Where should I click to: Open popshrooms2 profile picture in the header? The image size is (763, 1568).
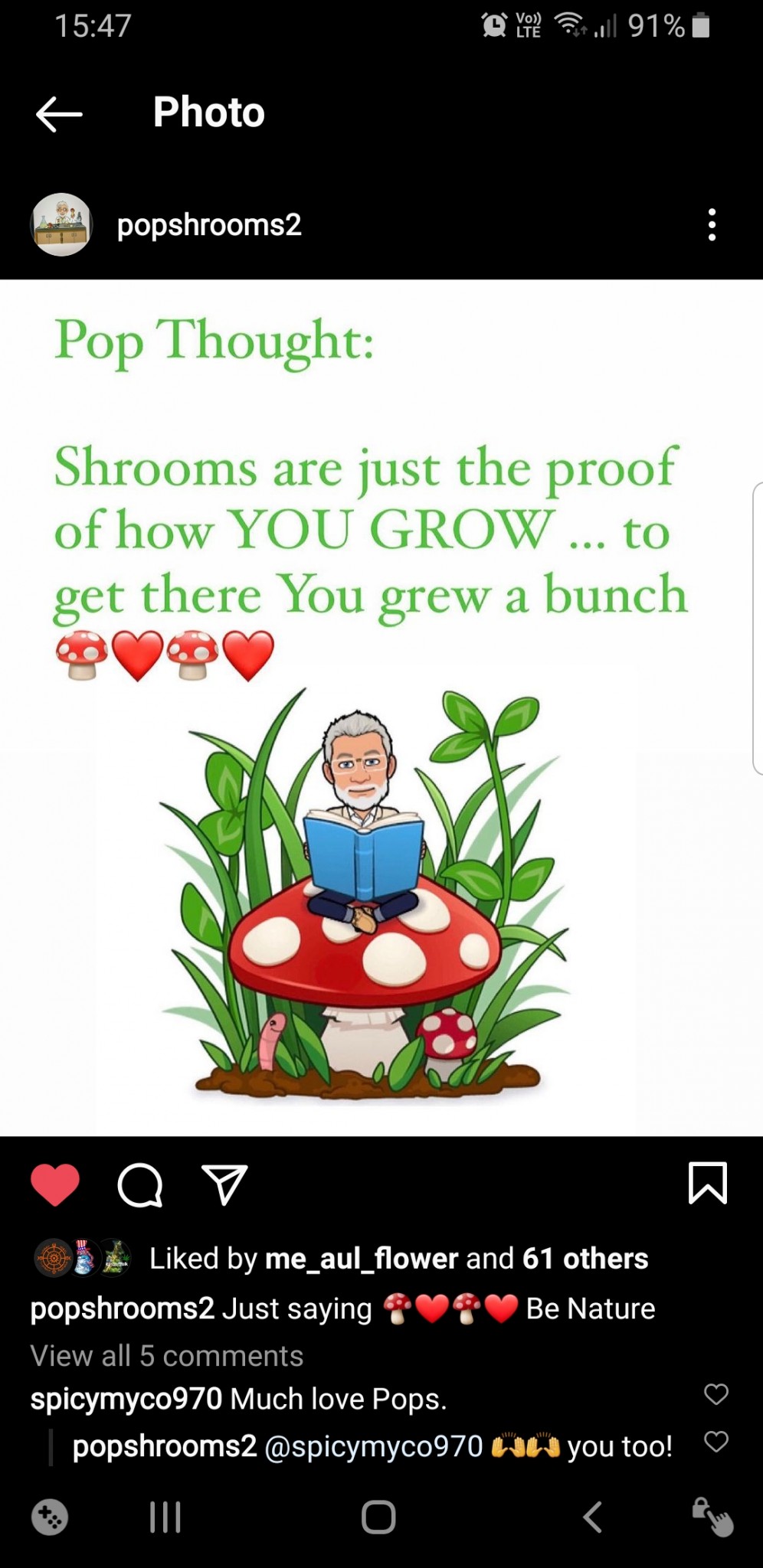click(x=61, y=225)
